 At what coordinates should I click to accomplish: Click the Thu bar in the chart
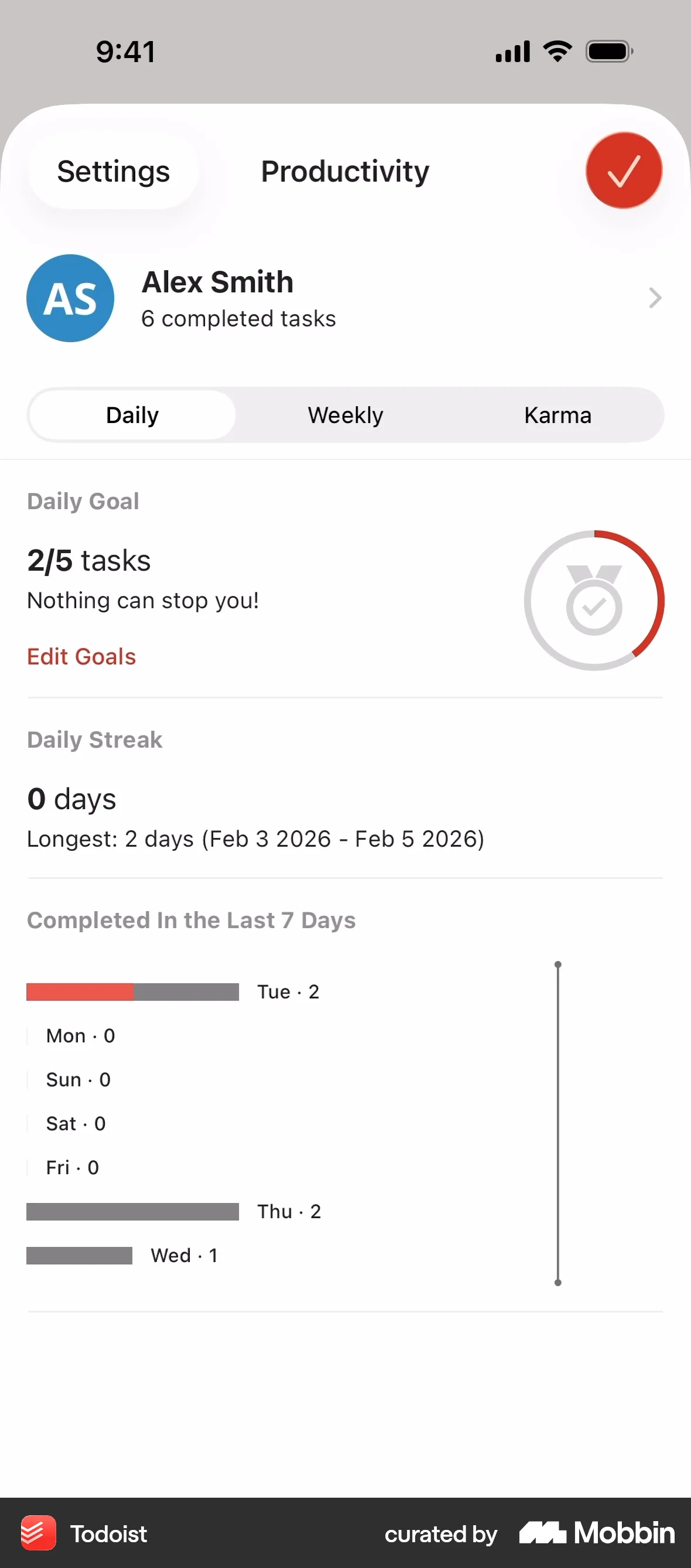coord(132,1211)
